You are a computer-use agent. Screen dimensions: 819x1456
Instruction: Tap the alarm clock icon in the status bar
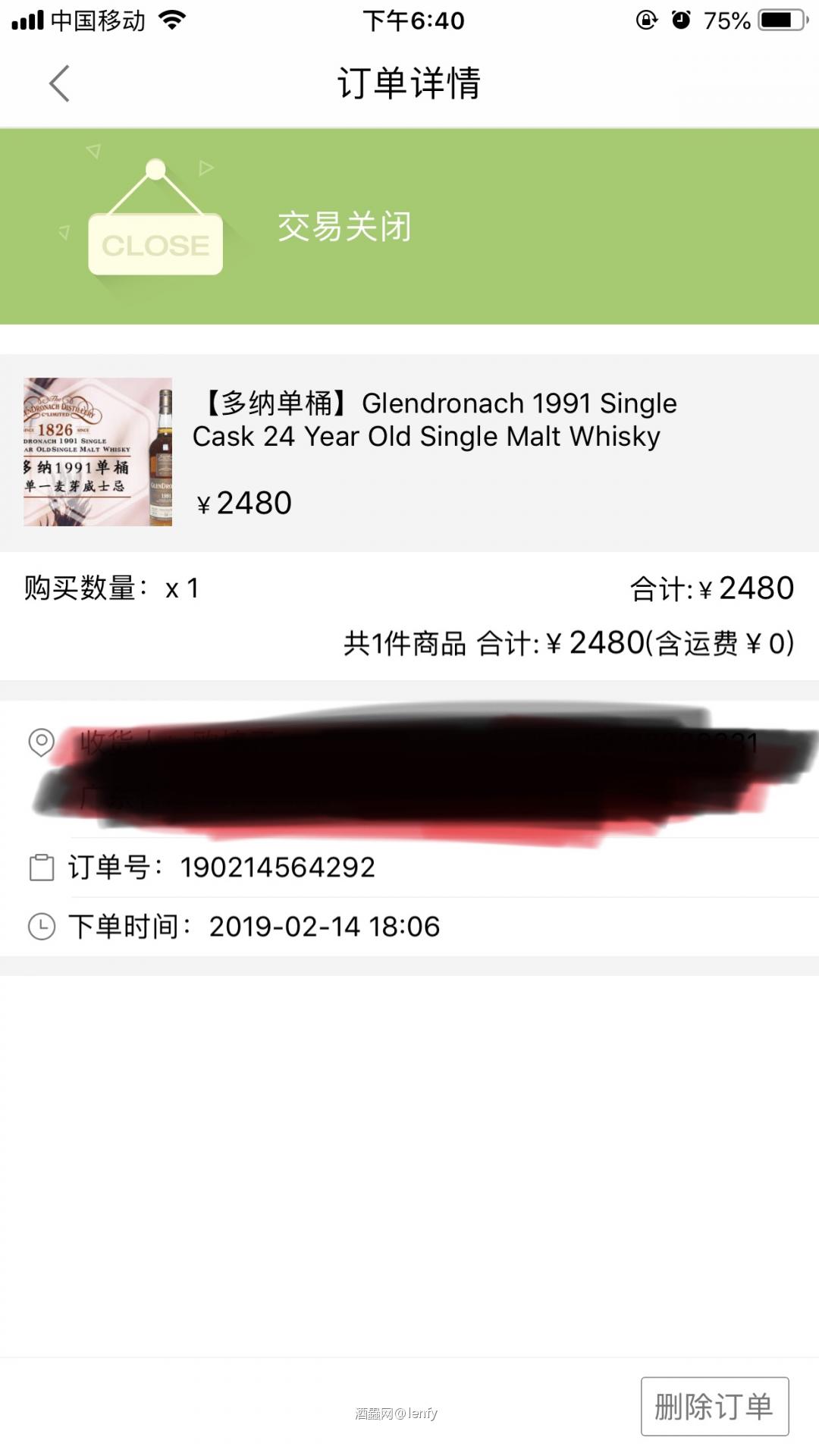677,20
